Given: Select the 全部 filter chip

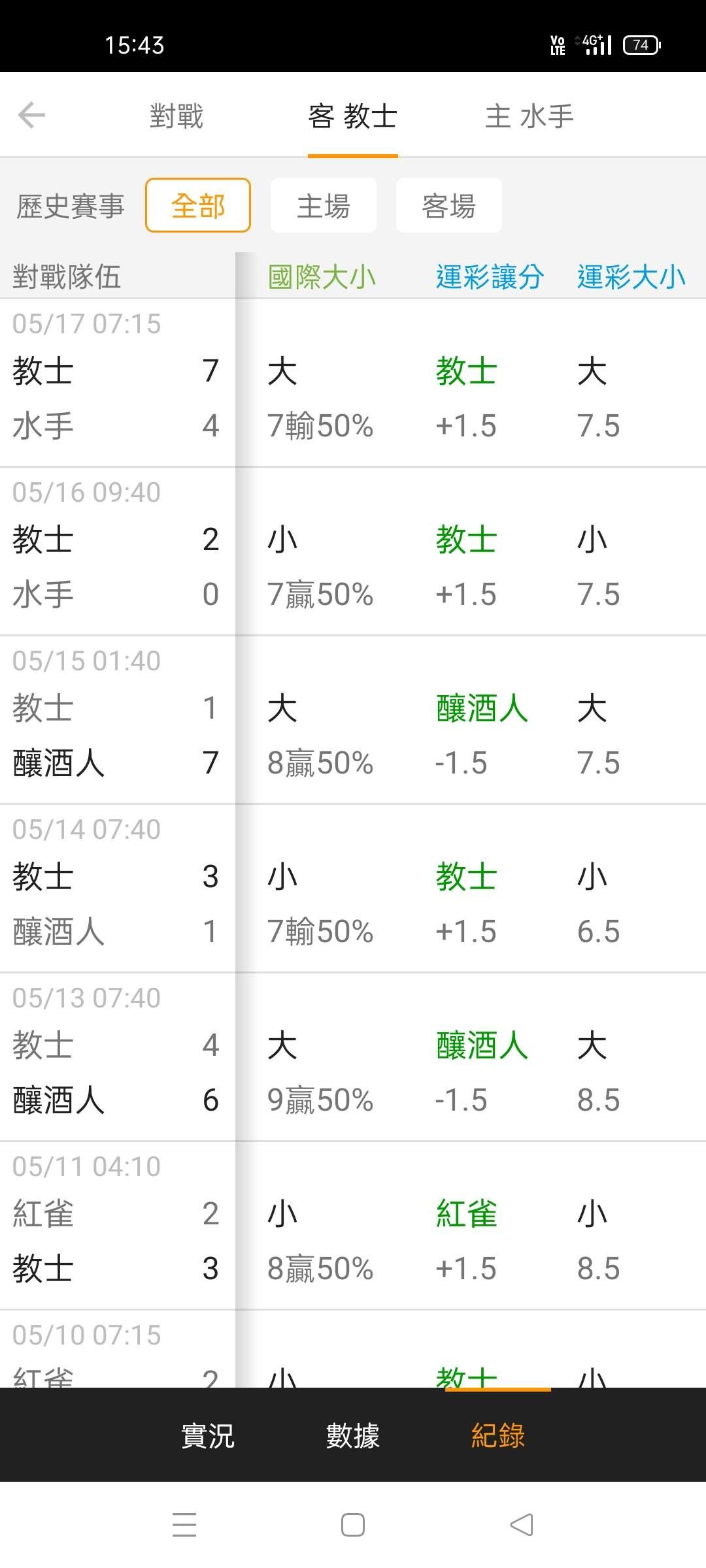Looking at the screenshot, I should 198,205.
